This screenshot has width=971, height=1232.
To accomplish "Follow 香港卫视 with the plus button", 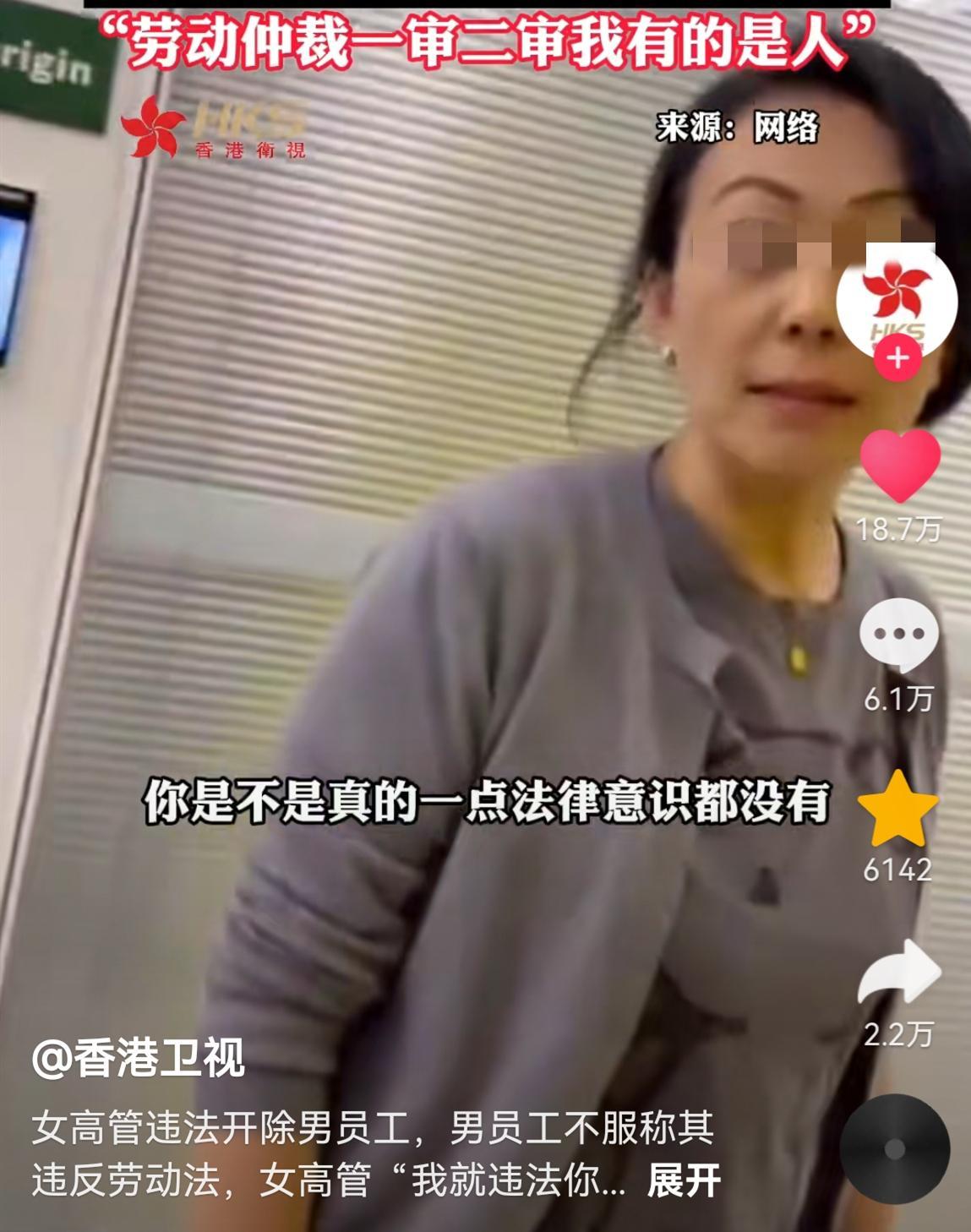I will coord(897,358).
